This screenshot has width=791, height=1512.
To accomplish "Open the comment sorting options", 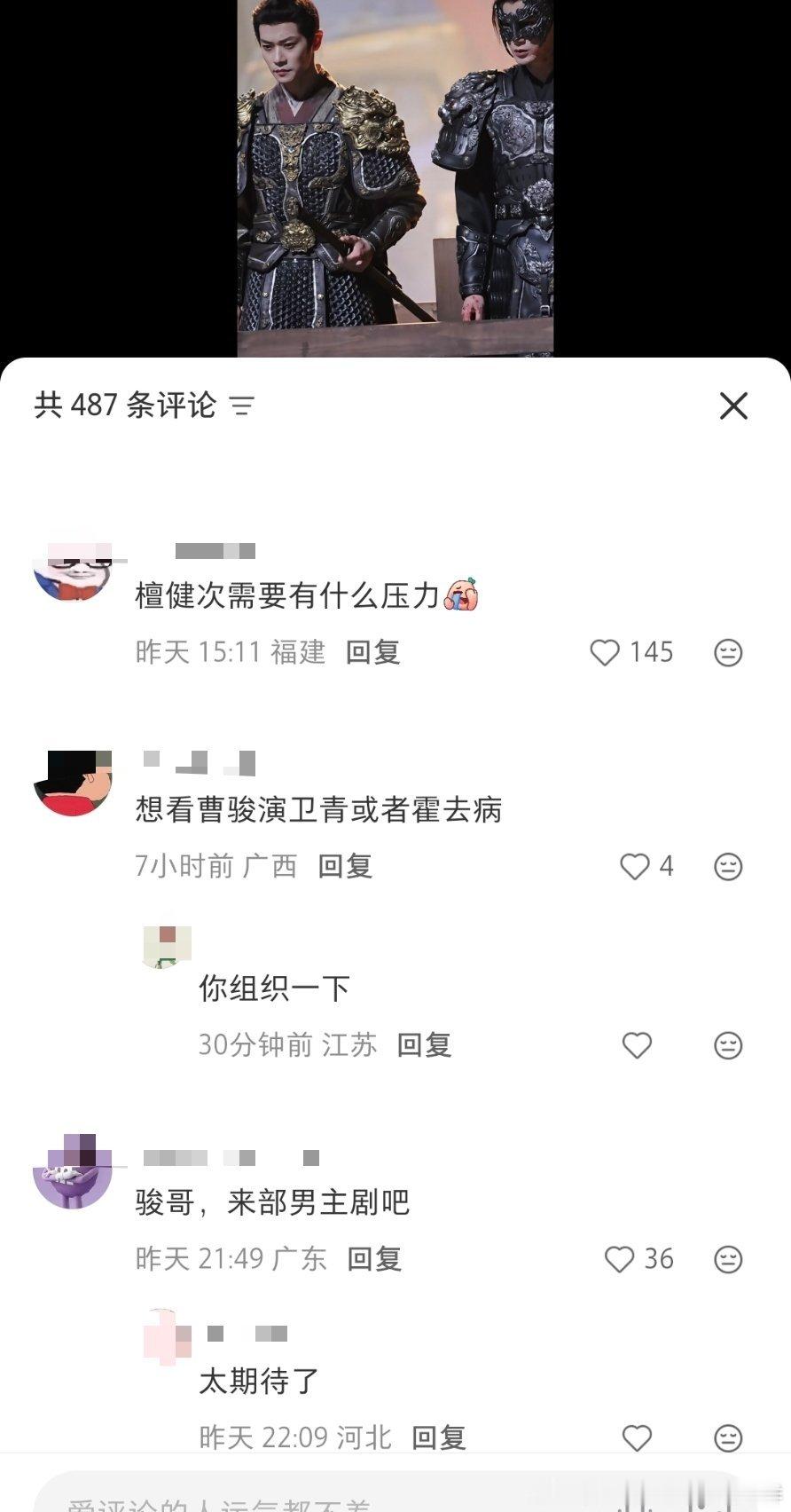I will coord(241,406).
